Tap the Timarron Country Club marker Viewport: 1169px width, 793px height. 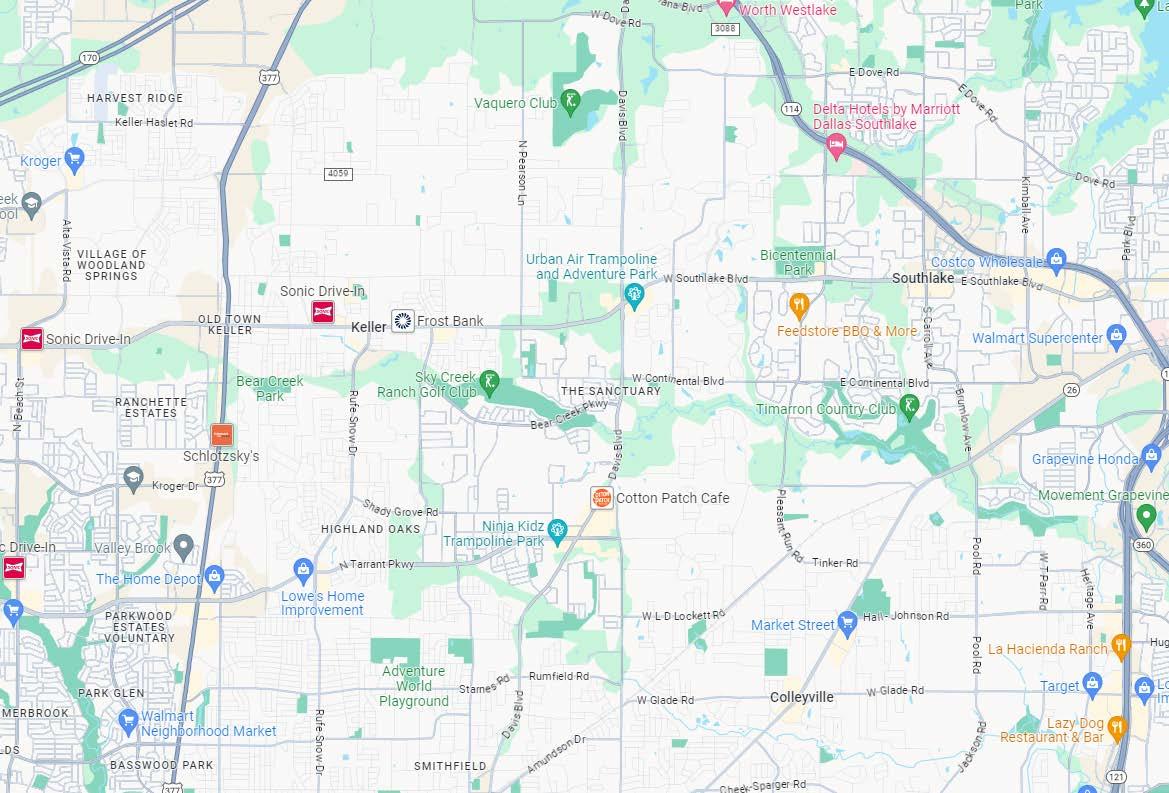pyautogui.click(x=909, y=407)
